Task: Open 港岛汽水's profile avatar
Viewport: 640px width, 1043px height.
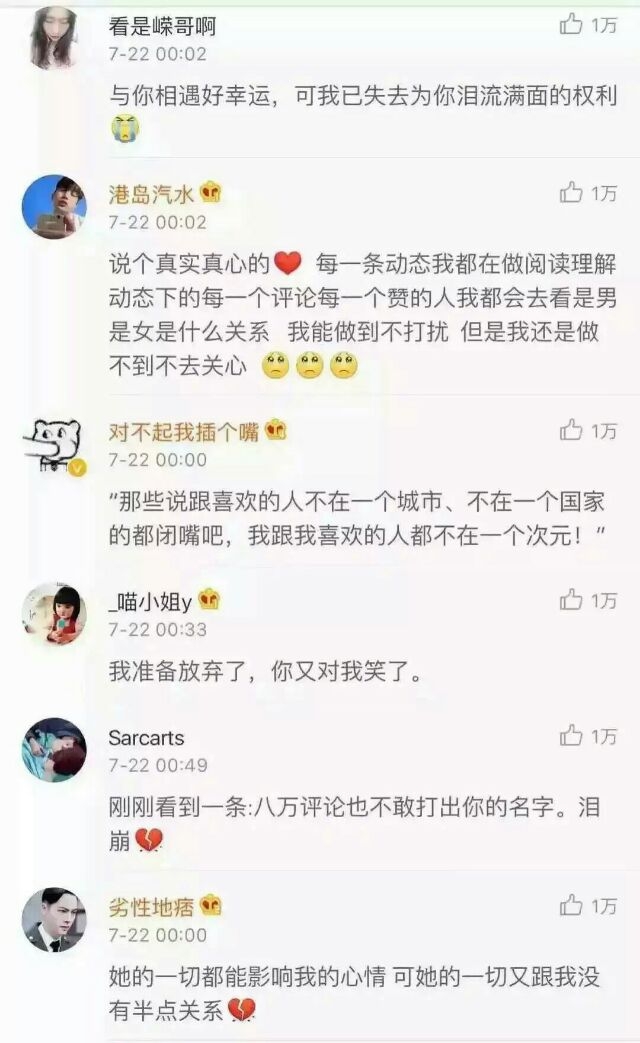Action: click(55, 207)
